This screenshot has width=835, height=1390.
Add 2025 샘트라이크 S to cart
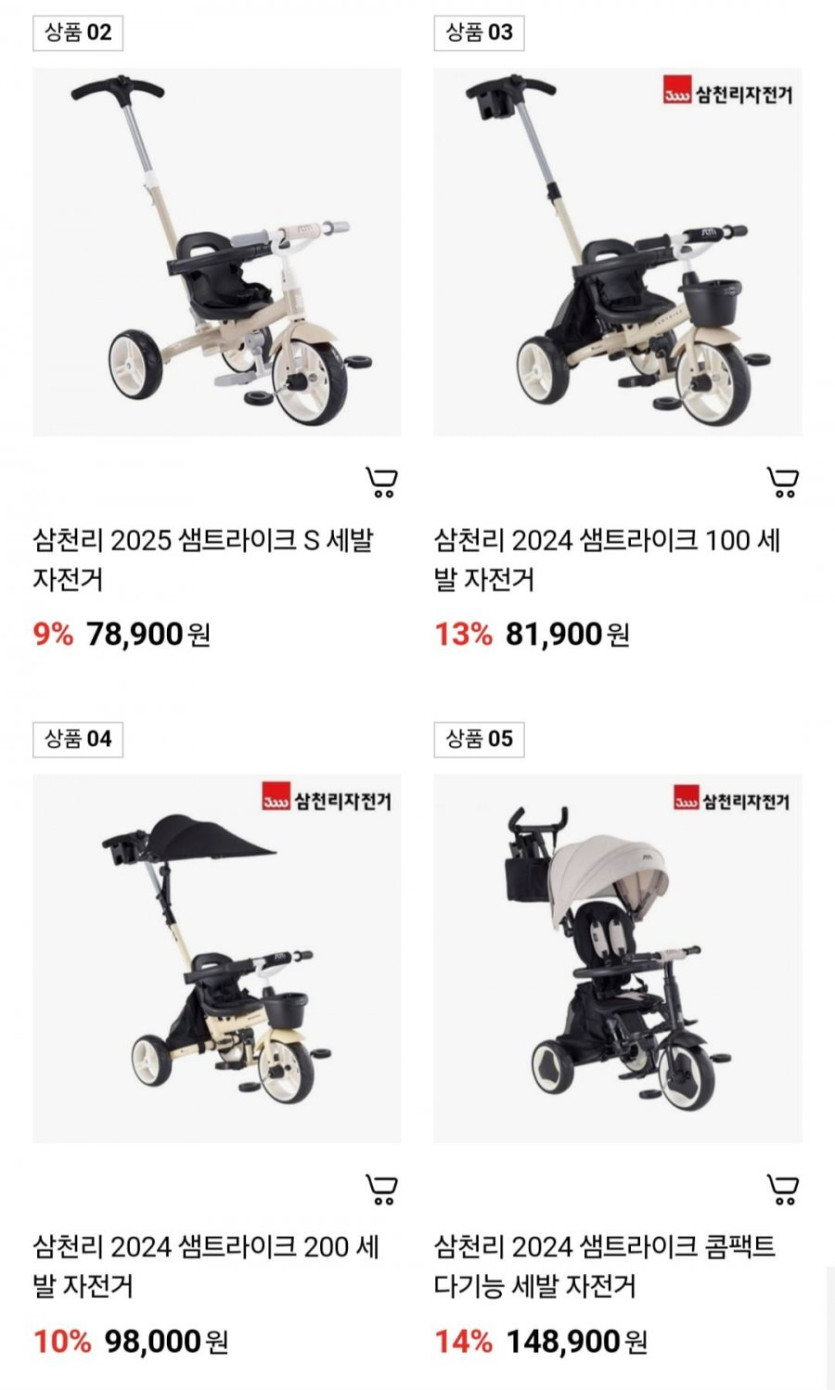(380, 483)
